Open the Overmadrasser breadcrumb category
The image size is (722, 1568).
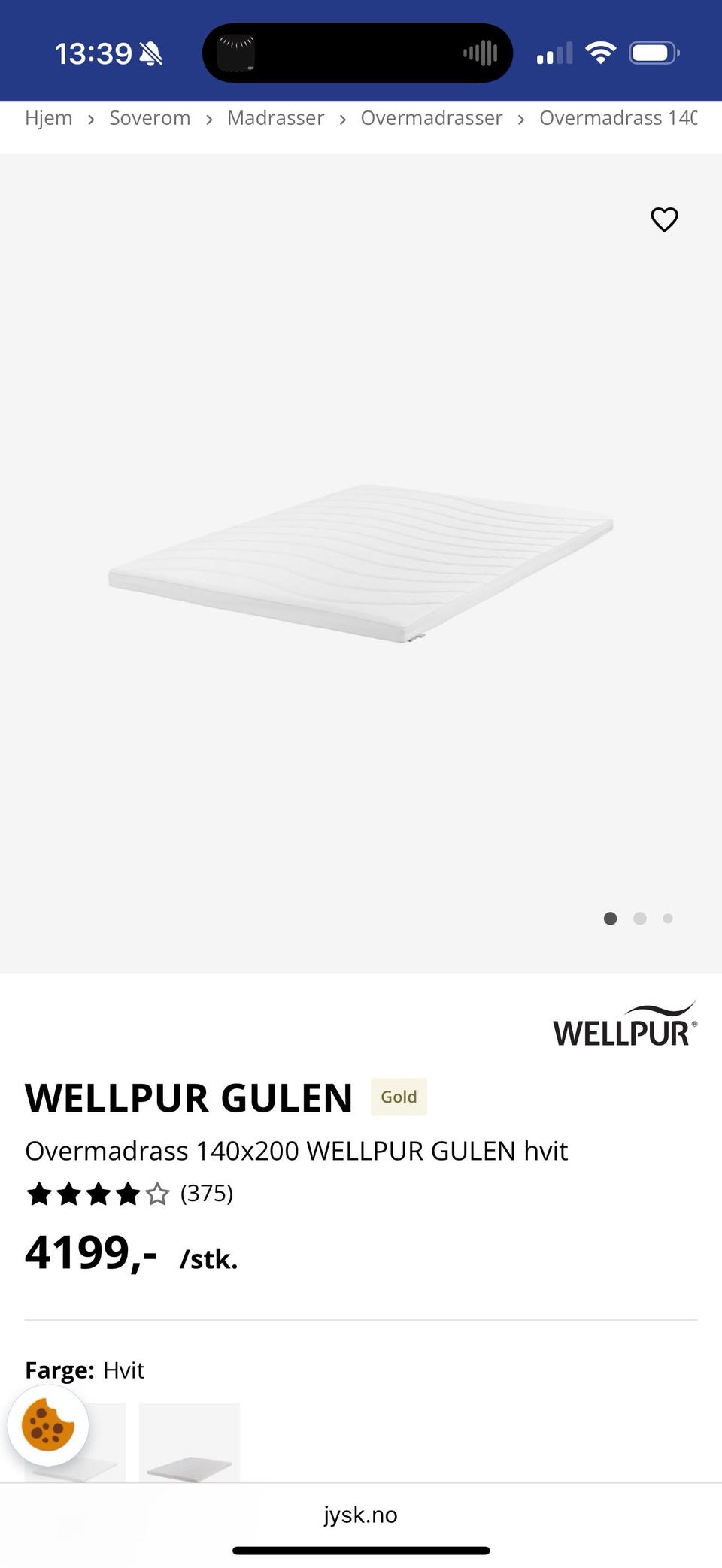click(x=432, y=118)
